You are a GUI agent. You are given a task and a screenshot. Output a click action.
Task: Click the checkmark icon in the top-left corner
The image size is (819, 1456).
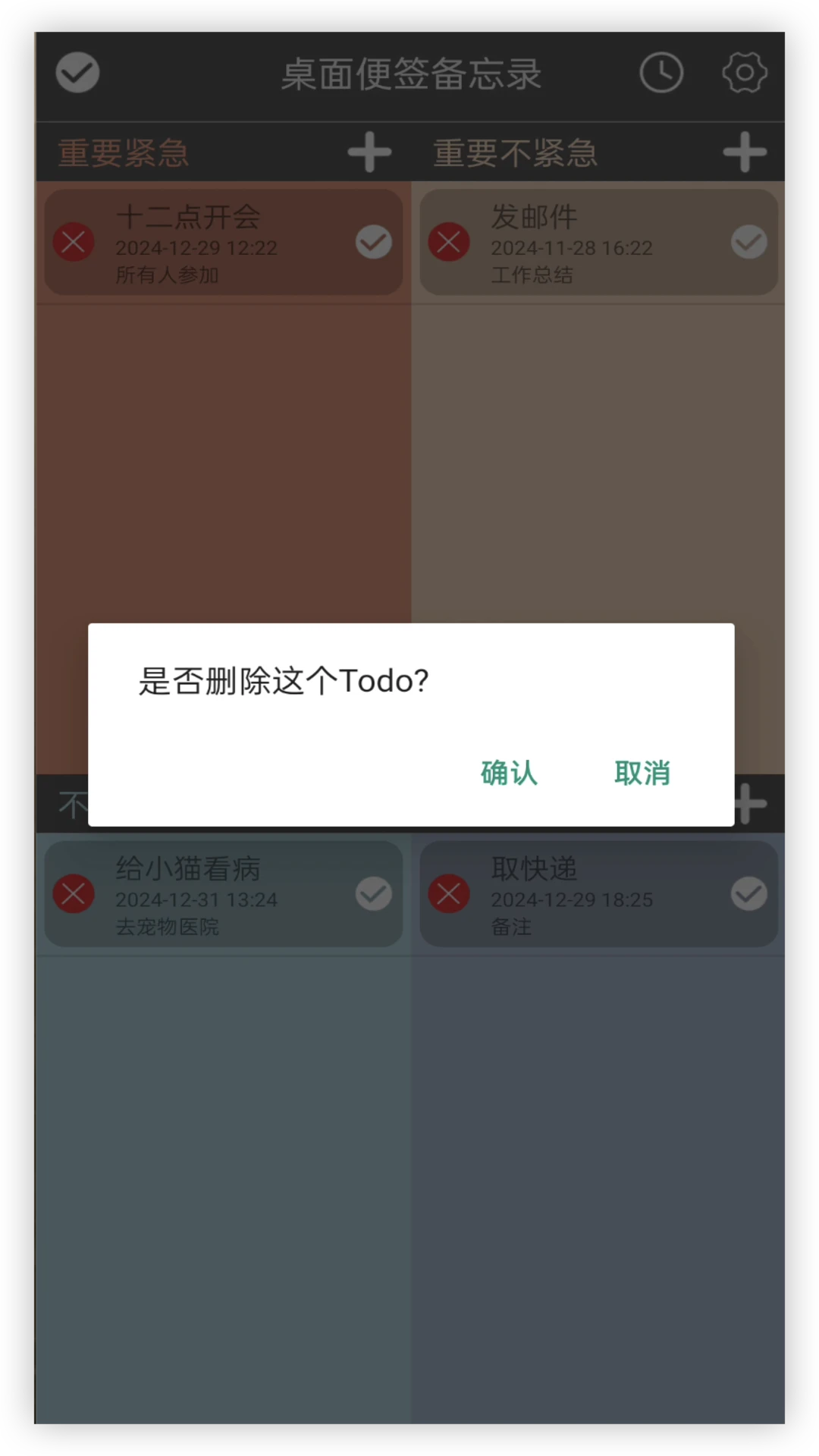[x=77, y=72]
